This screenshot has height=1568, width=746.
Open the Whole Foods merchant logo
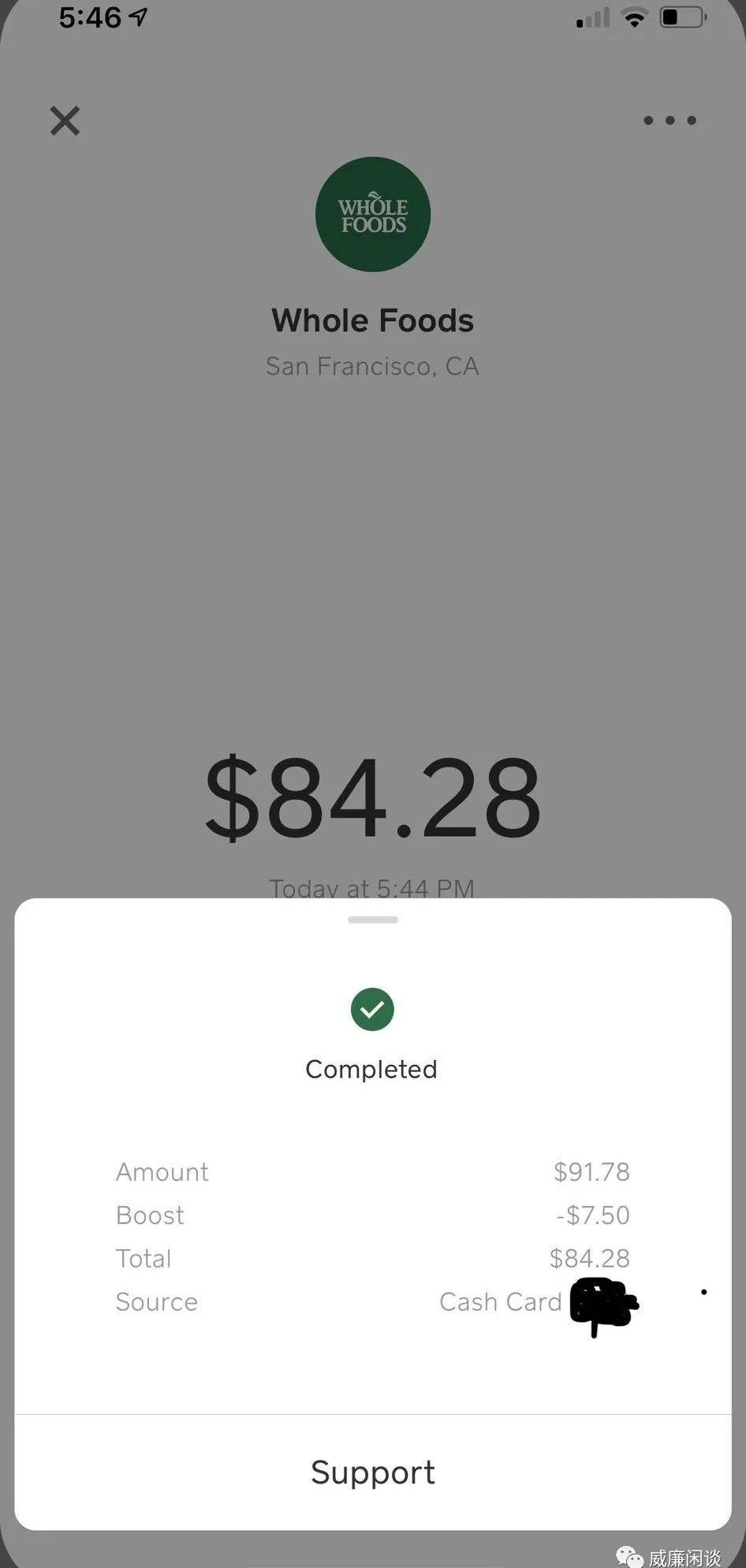click(373, 215)
